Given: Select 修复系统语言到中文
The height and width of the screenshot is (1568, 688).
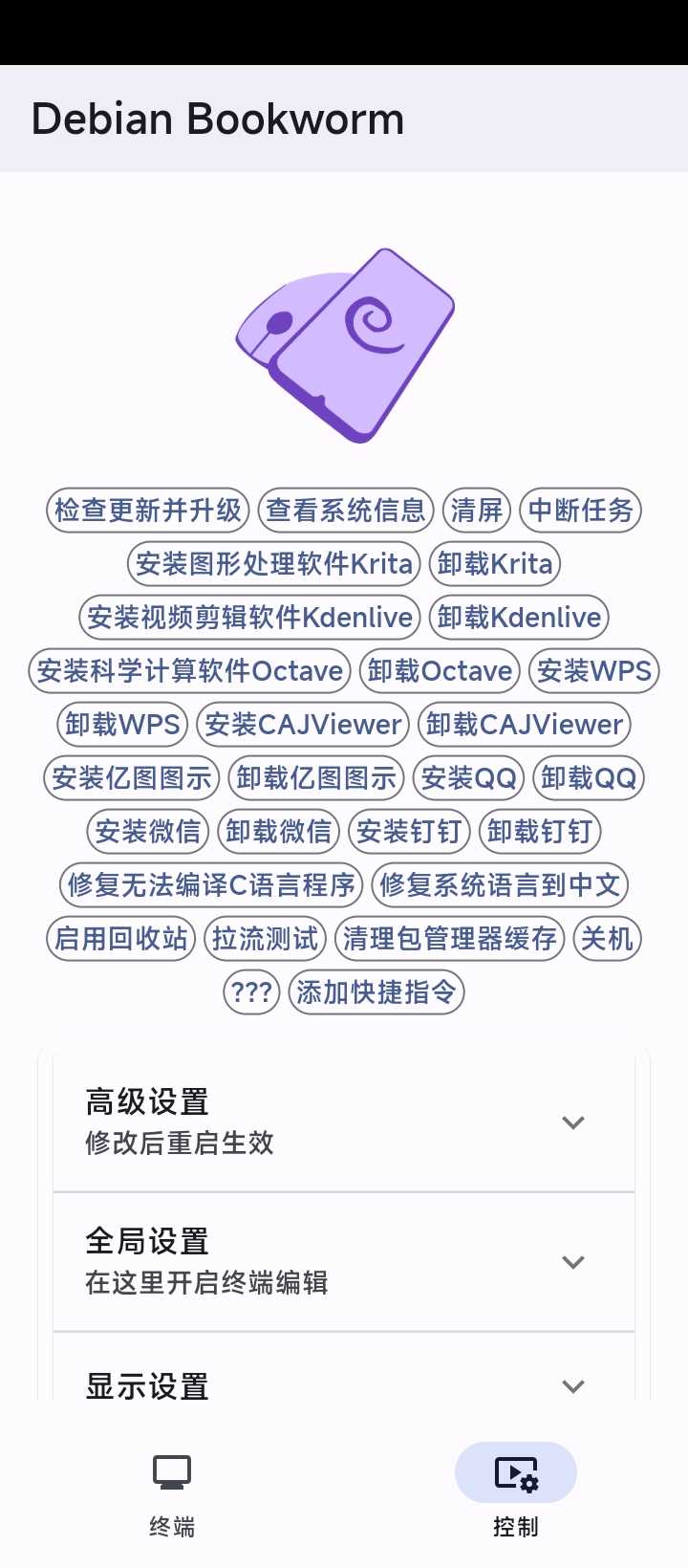Looking at the screenshot, I should coord(500,885).
